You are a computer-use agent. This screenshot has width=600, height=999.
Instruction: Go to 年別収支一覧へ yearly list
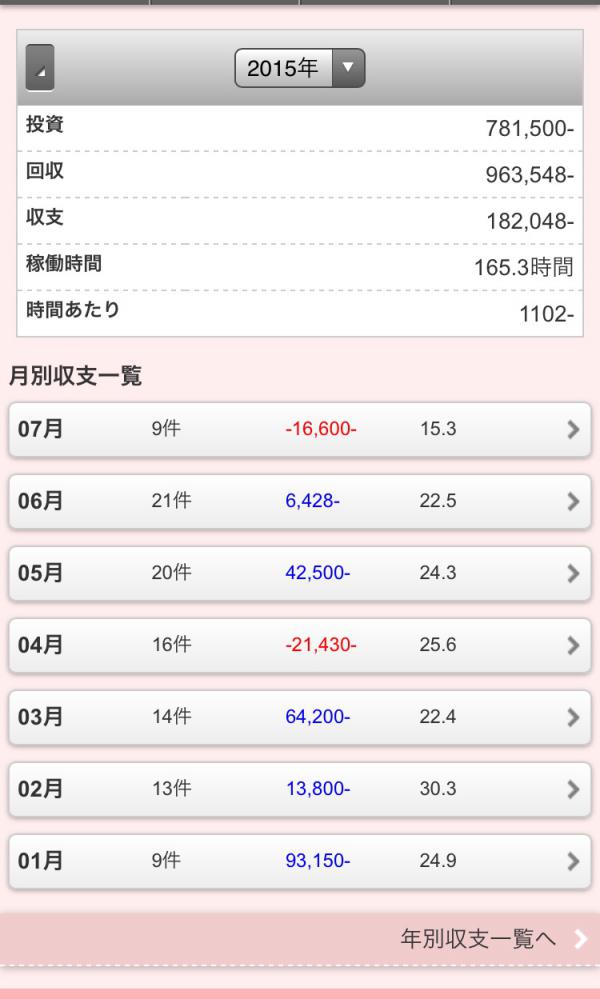[x=480, y=938]
